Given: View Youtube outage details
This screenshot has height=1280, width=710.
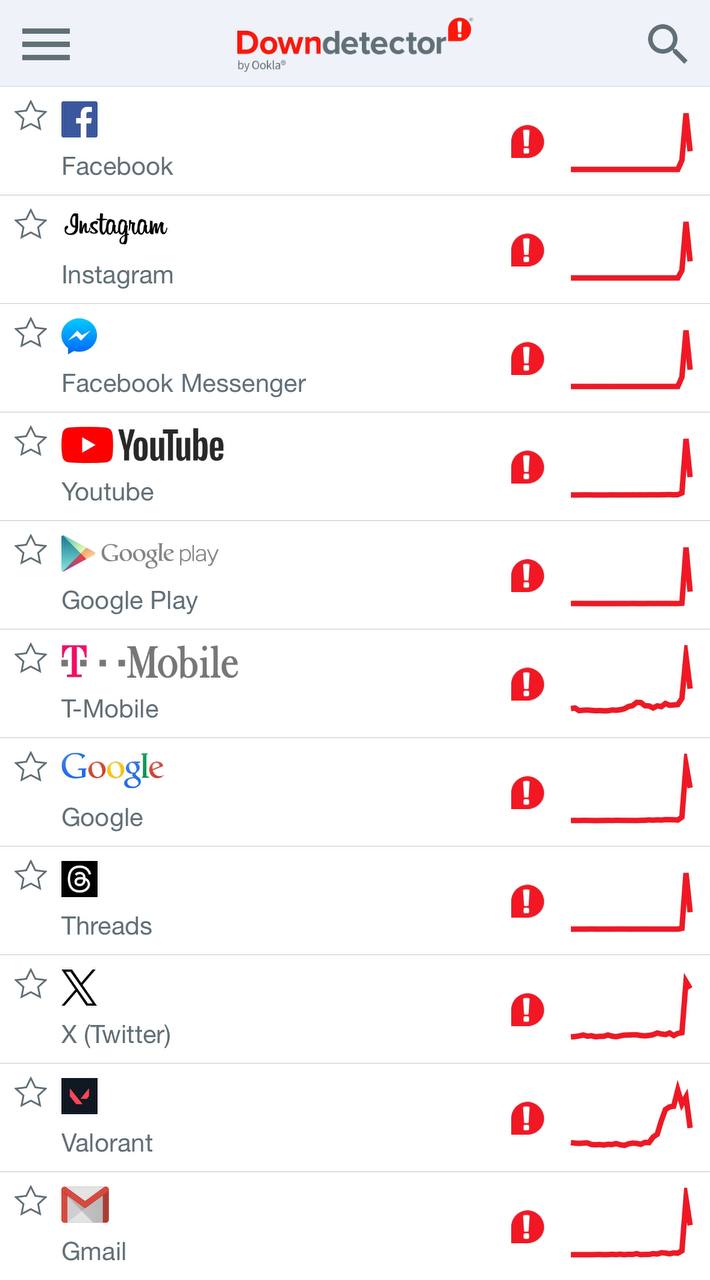Looking at the screenshot, I should [108, 492].
